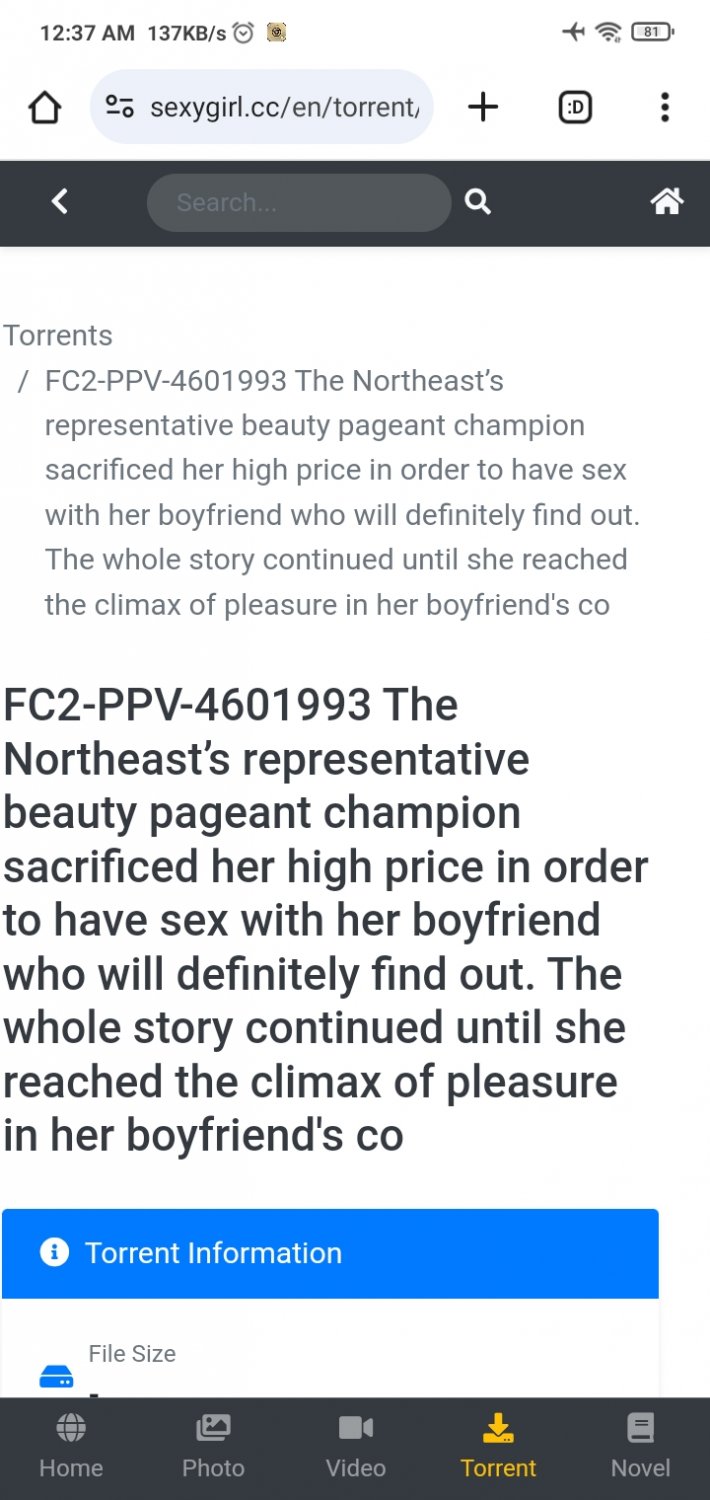This screenshot has height=1500, width=710.
Task: Open a new browser tab
Action: pos(483,107)
